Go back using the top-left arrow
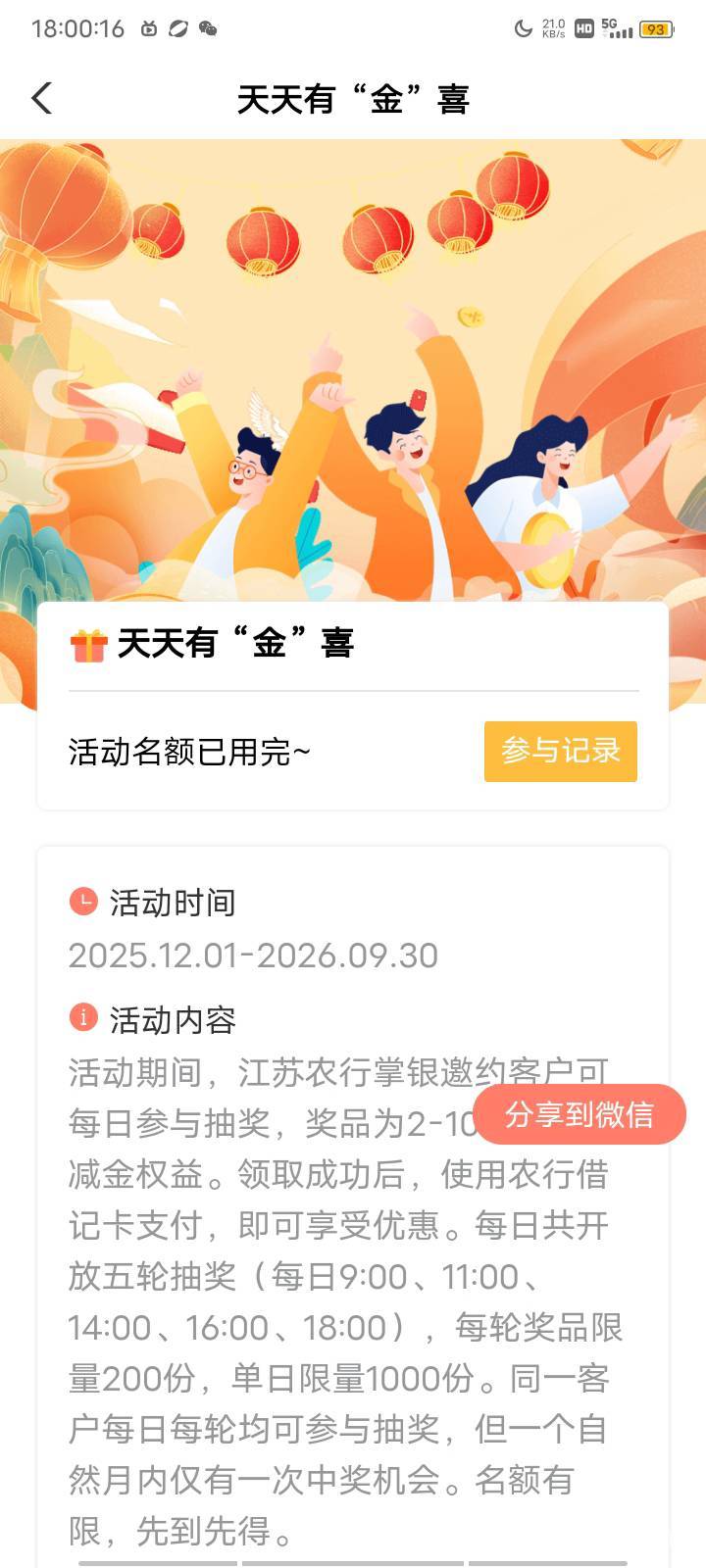The image size is (706, 1568). tap(41, 98)
